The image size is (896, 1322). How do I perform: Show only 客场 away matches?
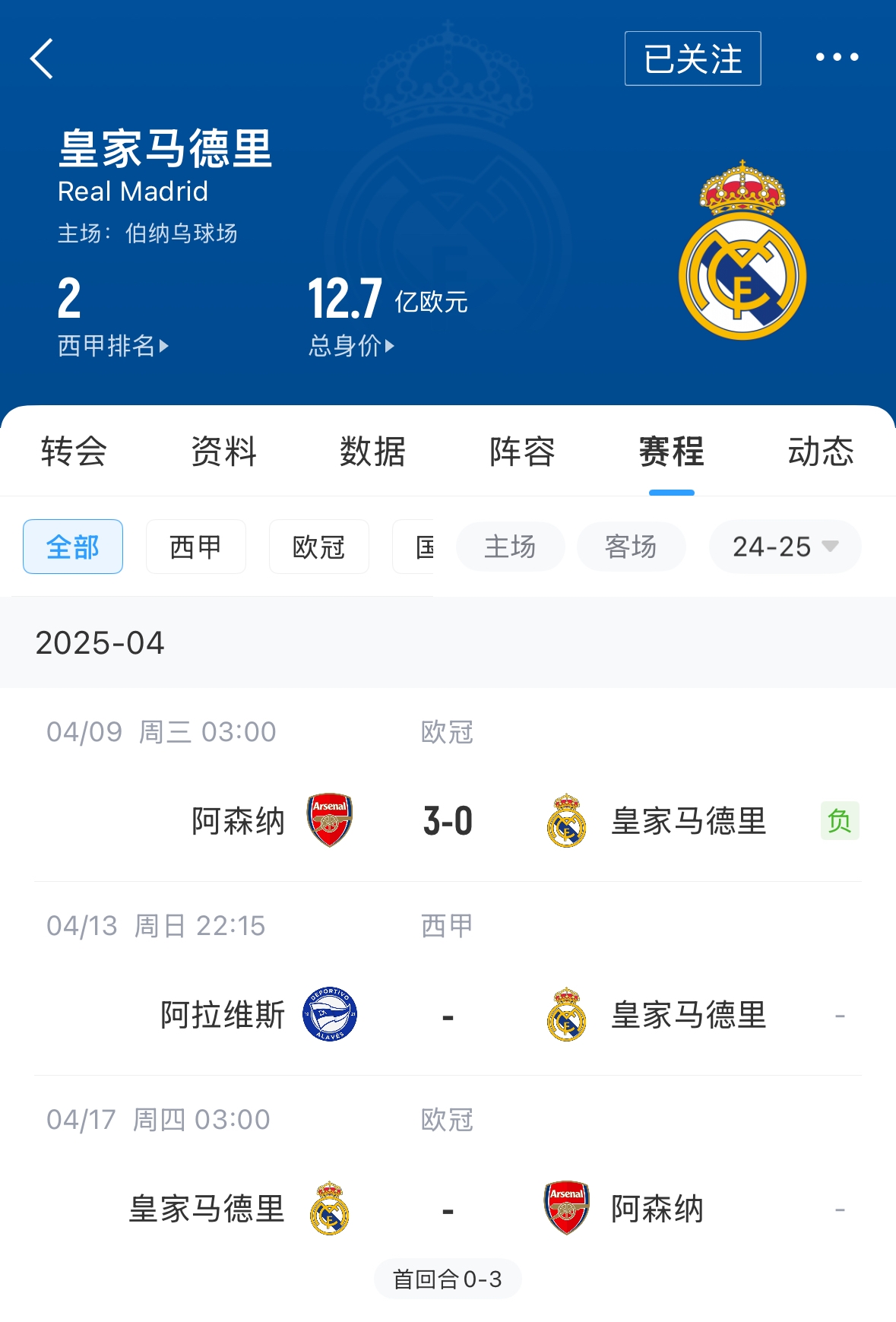coord(631,547)
